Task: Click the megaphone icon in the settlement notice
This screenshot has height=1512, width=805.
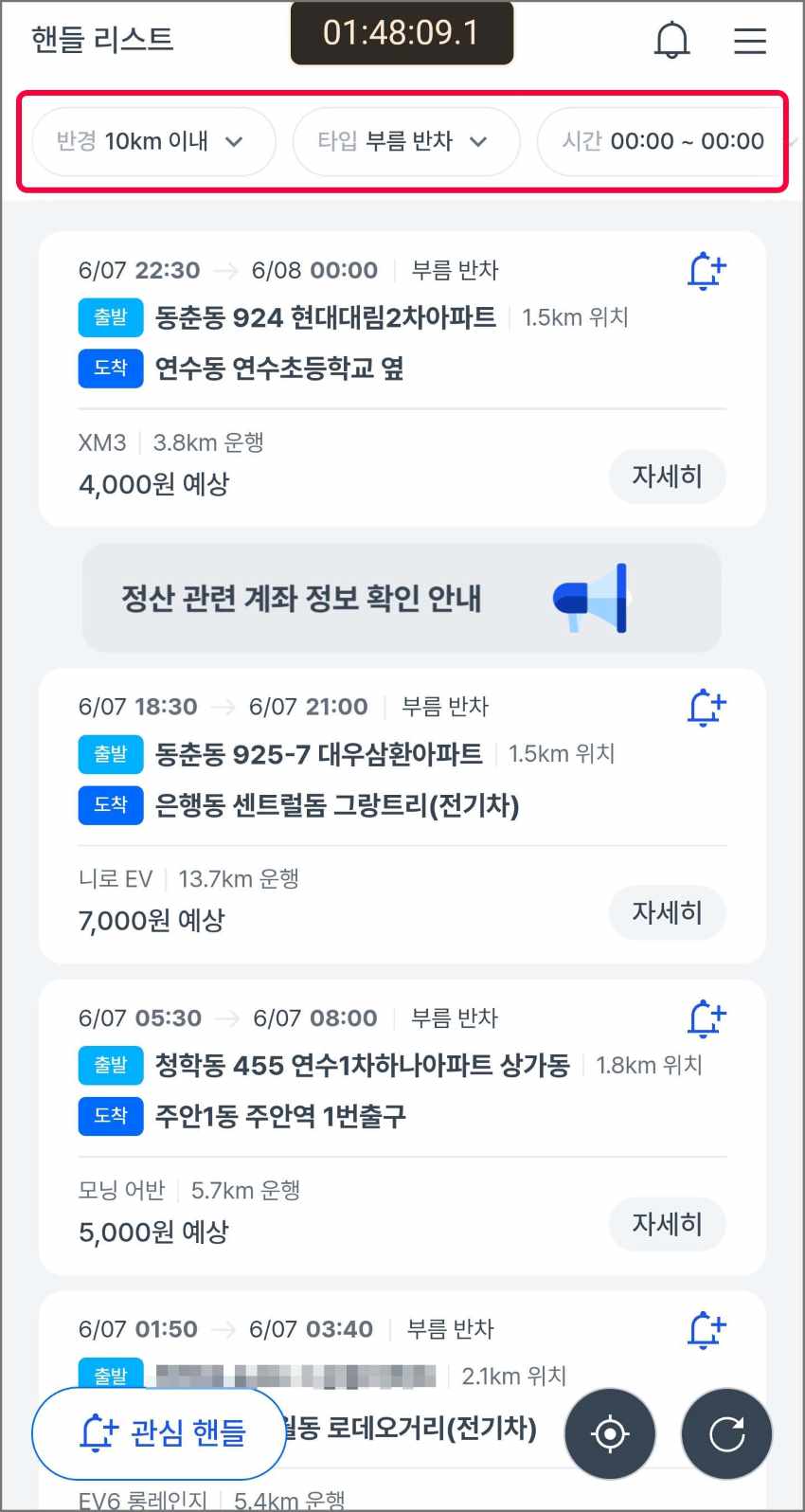Action: [592, 599]
